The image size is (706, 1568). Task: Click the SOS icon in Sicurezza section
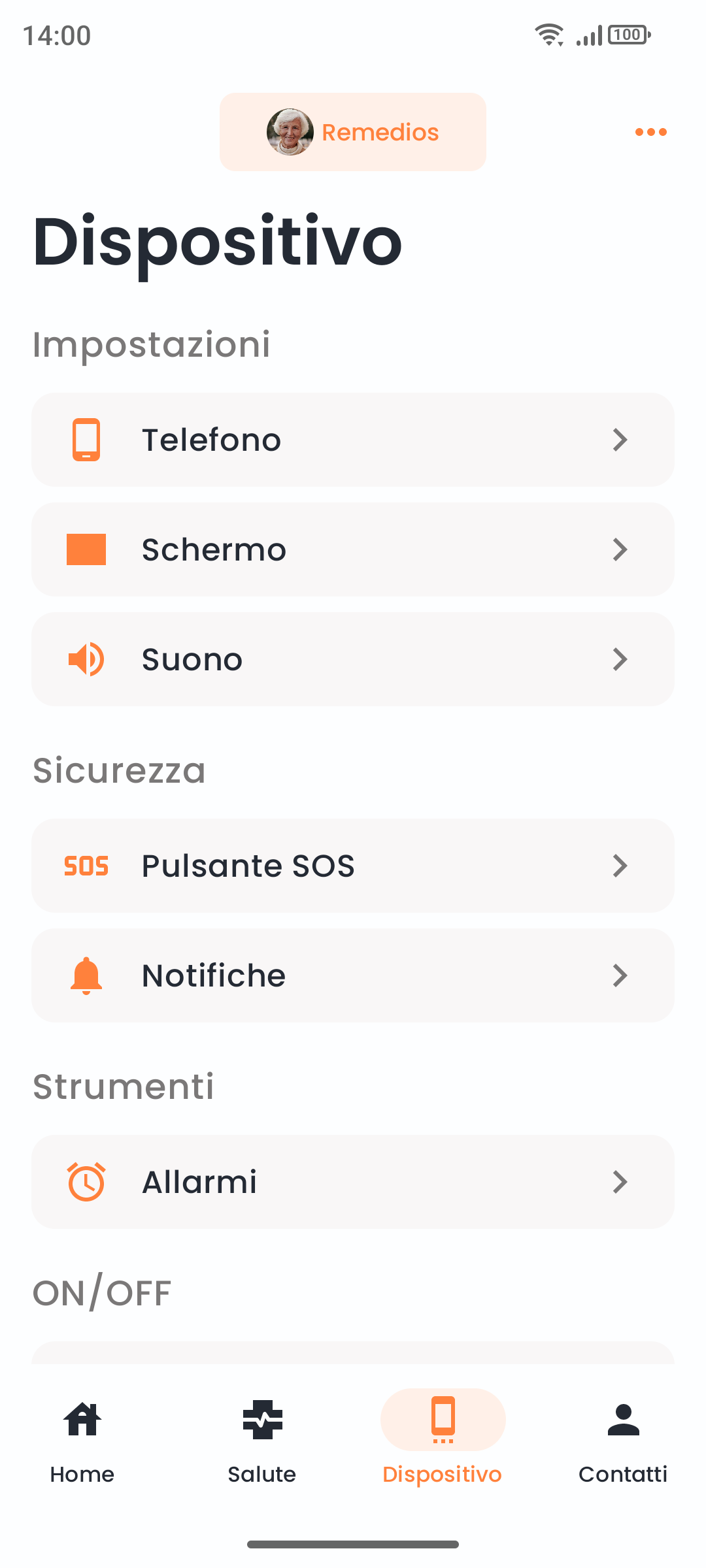86,866
